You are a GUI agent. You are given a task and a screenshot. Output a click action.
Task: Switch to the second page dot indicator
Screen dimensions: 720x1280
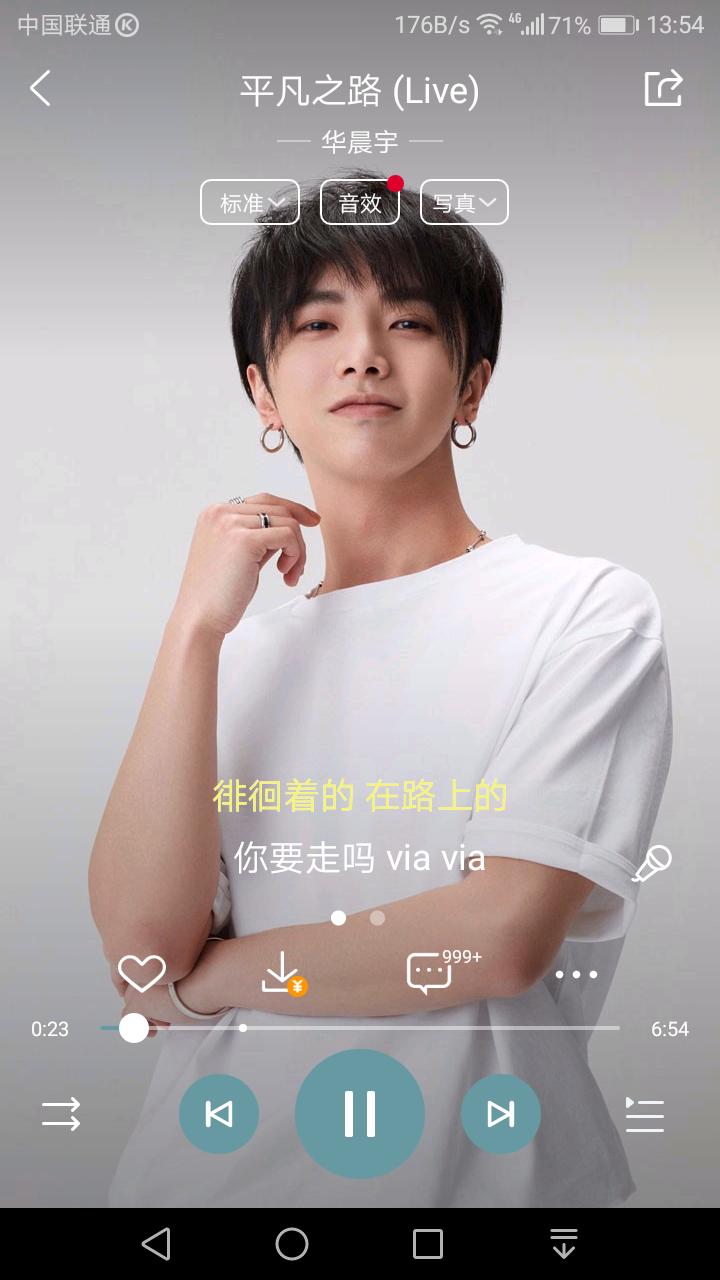[376, 917]
